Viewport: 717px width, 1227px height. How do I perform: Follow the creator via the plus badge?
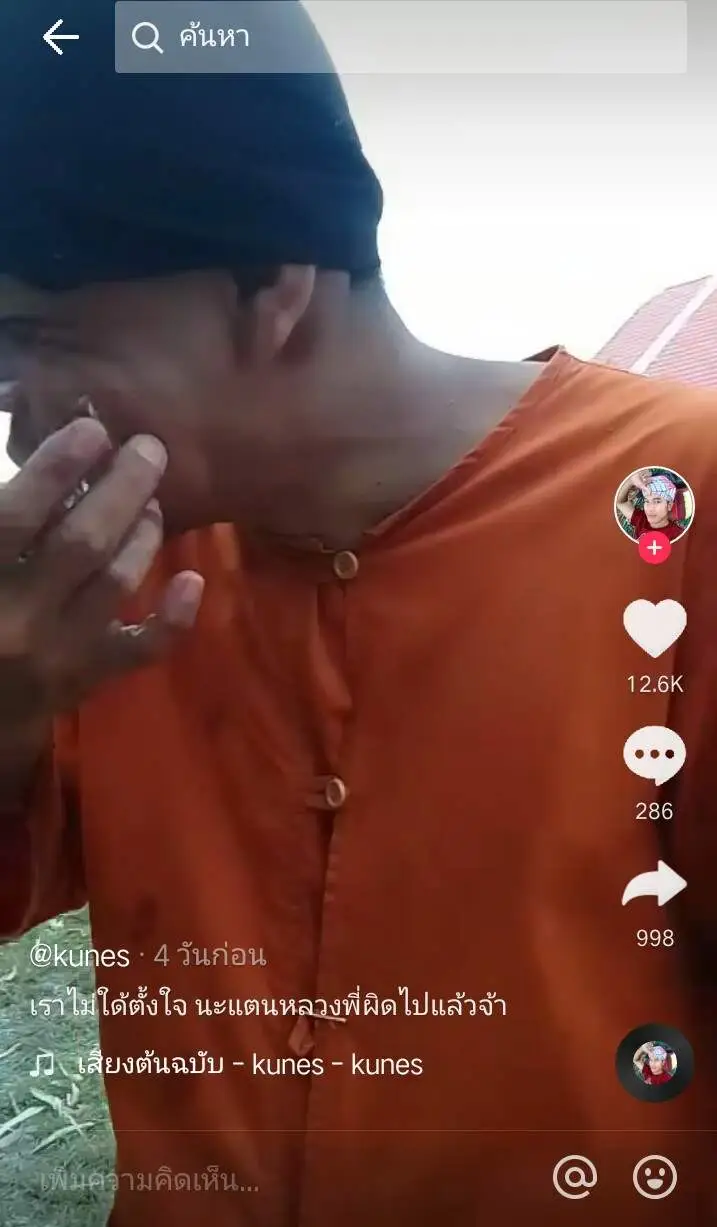(654, 548)
